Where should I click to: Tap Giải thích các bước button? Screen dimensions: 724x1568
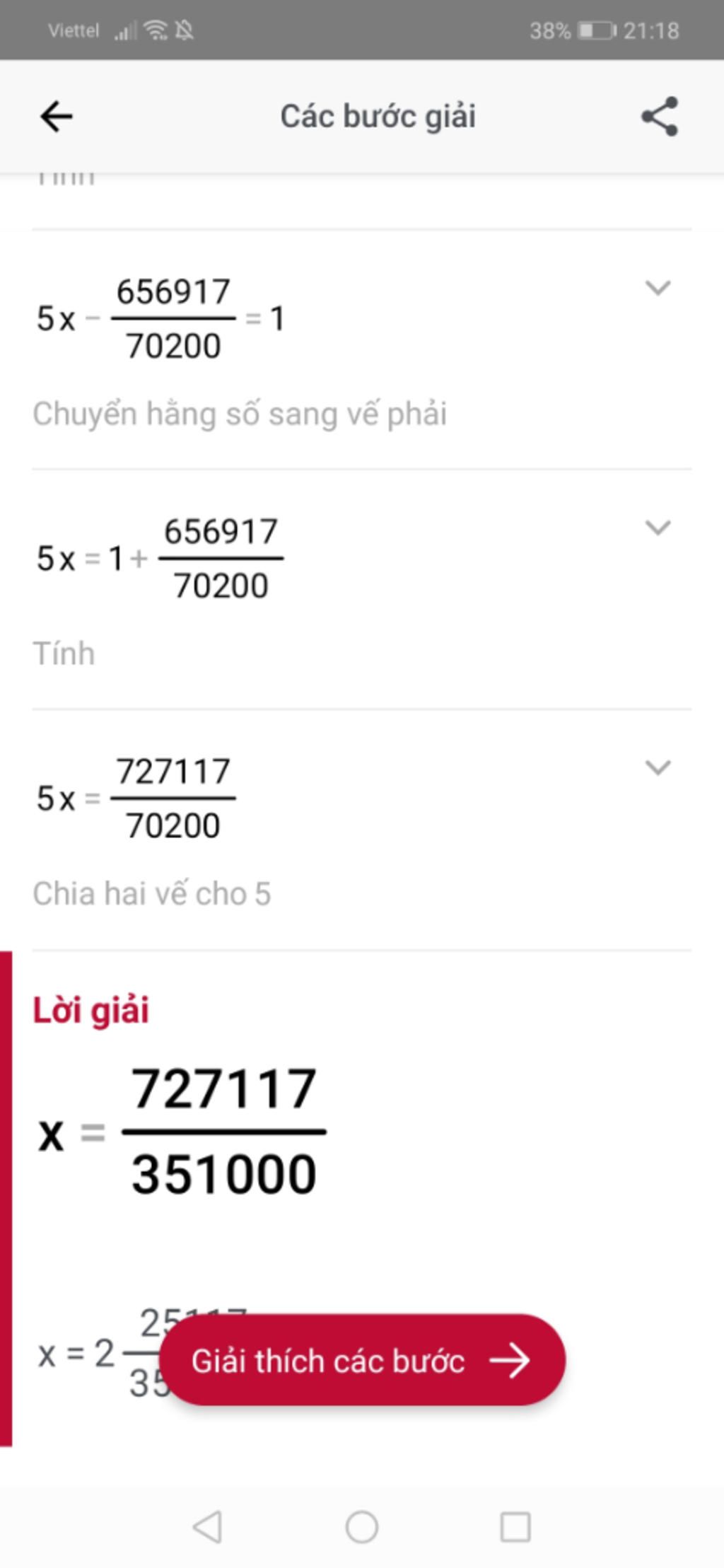362,1360
